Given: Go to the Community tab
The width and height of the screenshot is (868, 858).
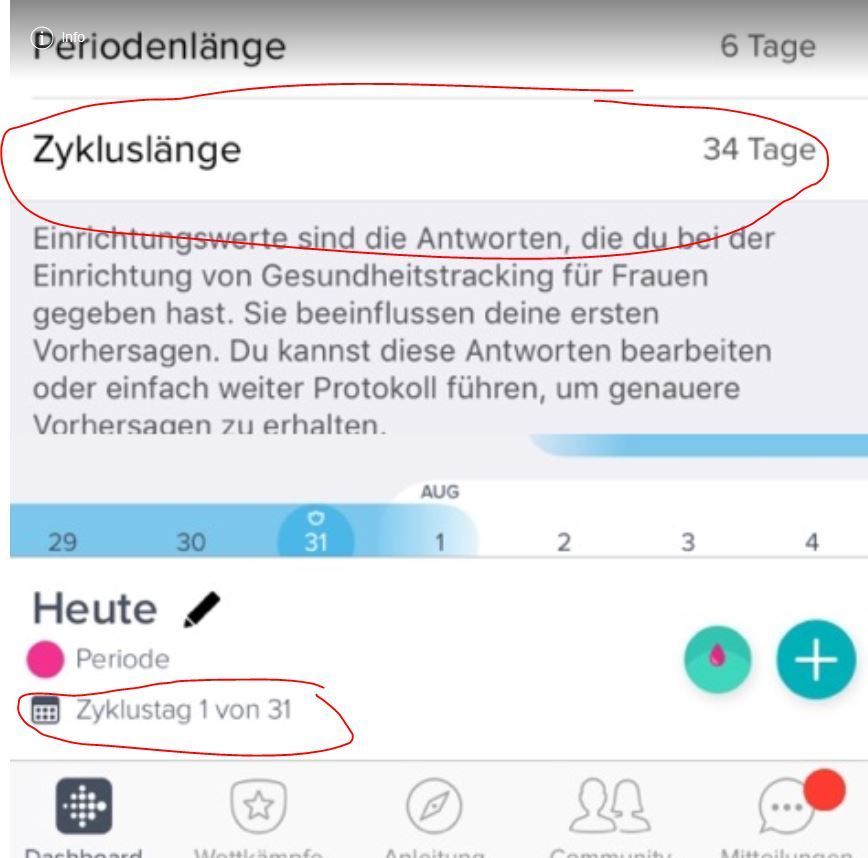Looking at the screenshot, I should (609, 812).
